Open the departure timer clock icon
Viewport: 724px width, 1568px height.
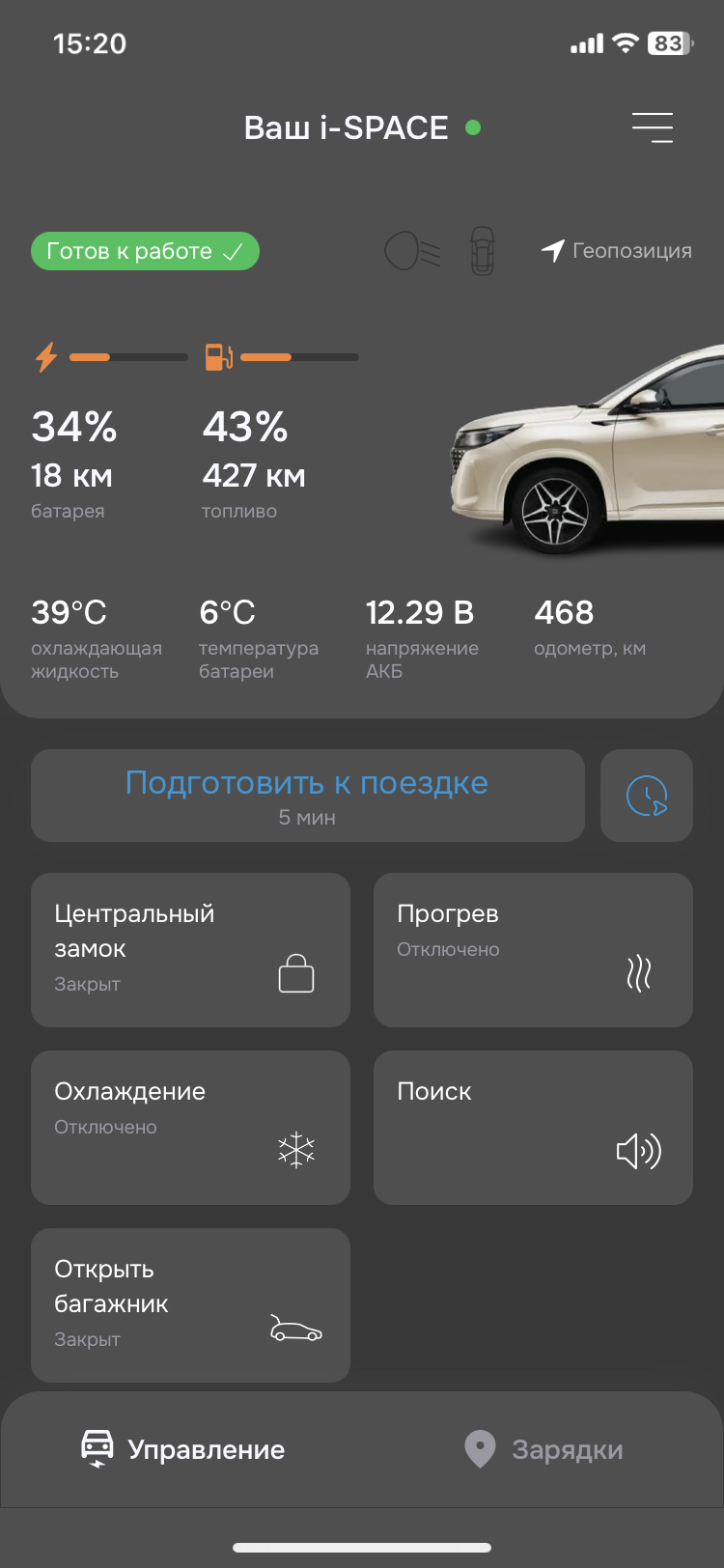coord(646,796)
